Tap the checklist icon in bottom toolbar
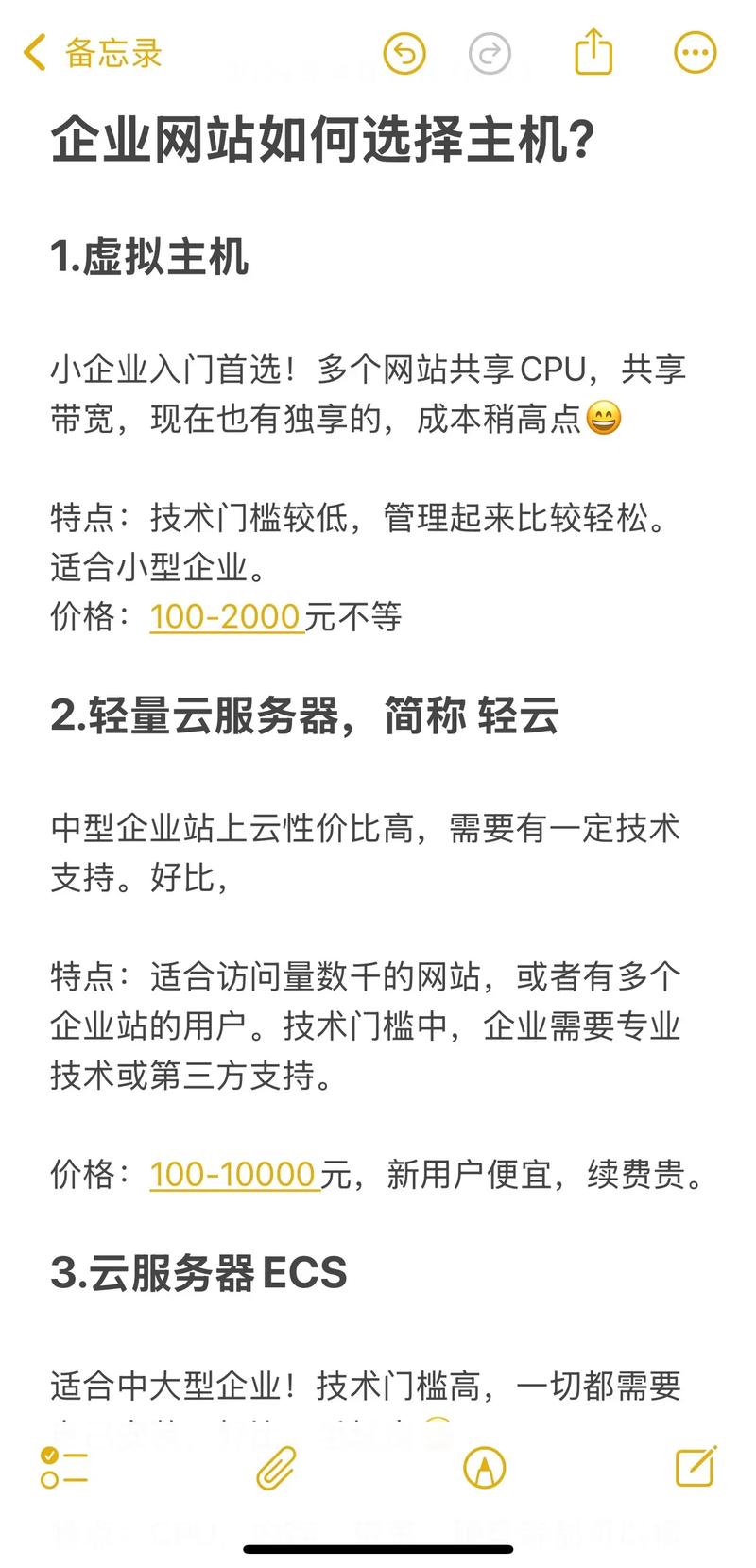This screenshot has height=1568, width=756. (62, 1469)
